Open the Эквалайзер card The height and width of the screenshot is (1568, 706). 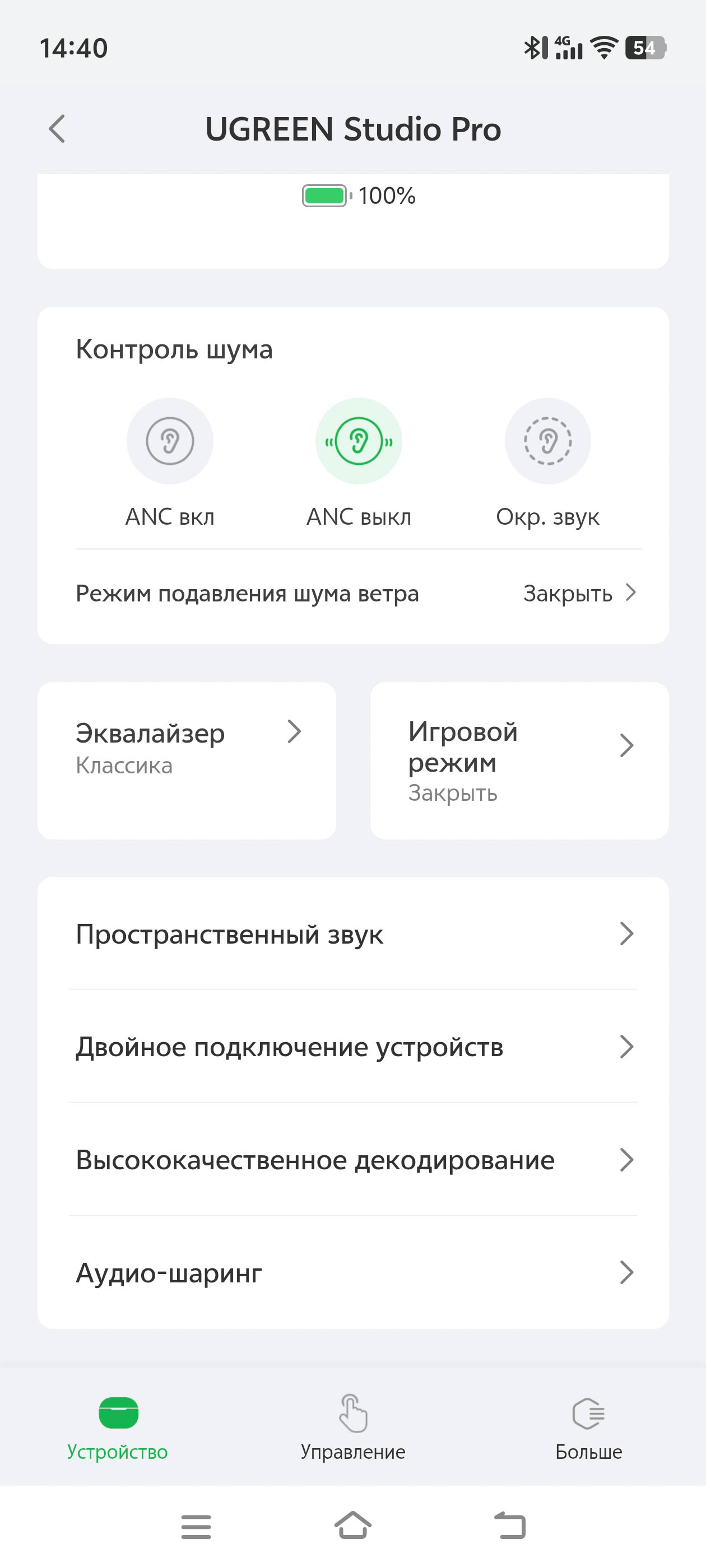pyautogui.click(x=187, y=760)
